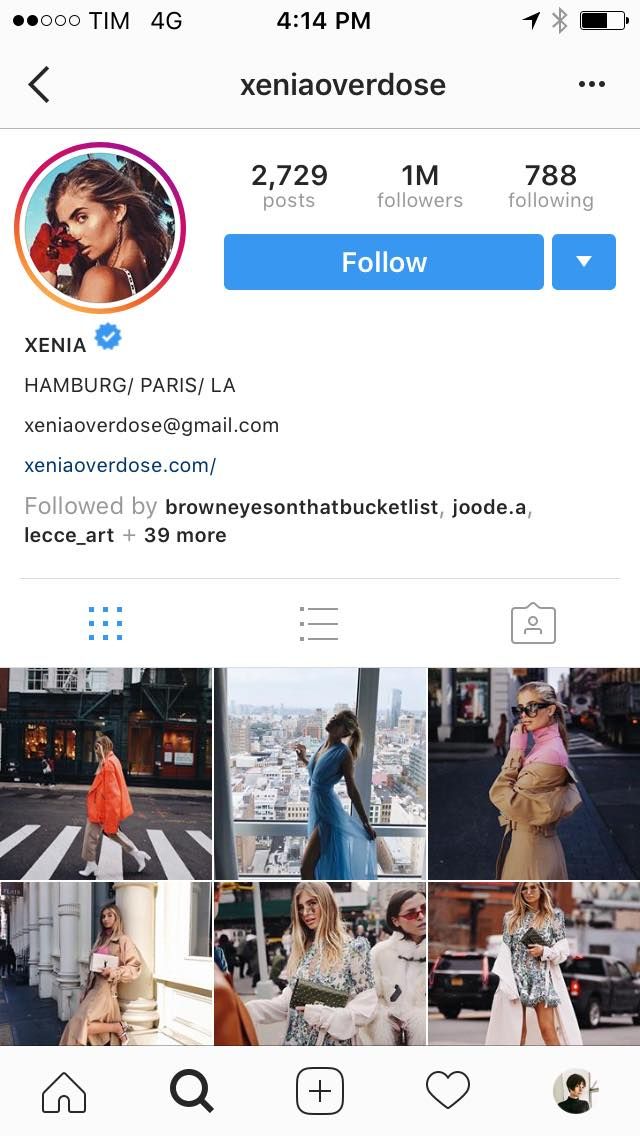
Task: Open the orange jacket crosswalk photo
Action: point(105,774)
